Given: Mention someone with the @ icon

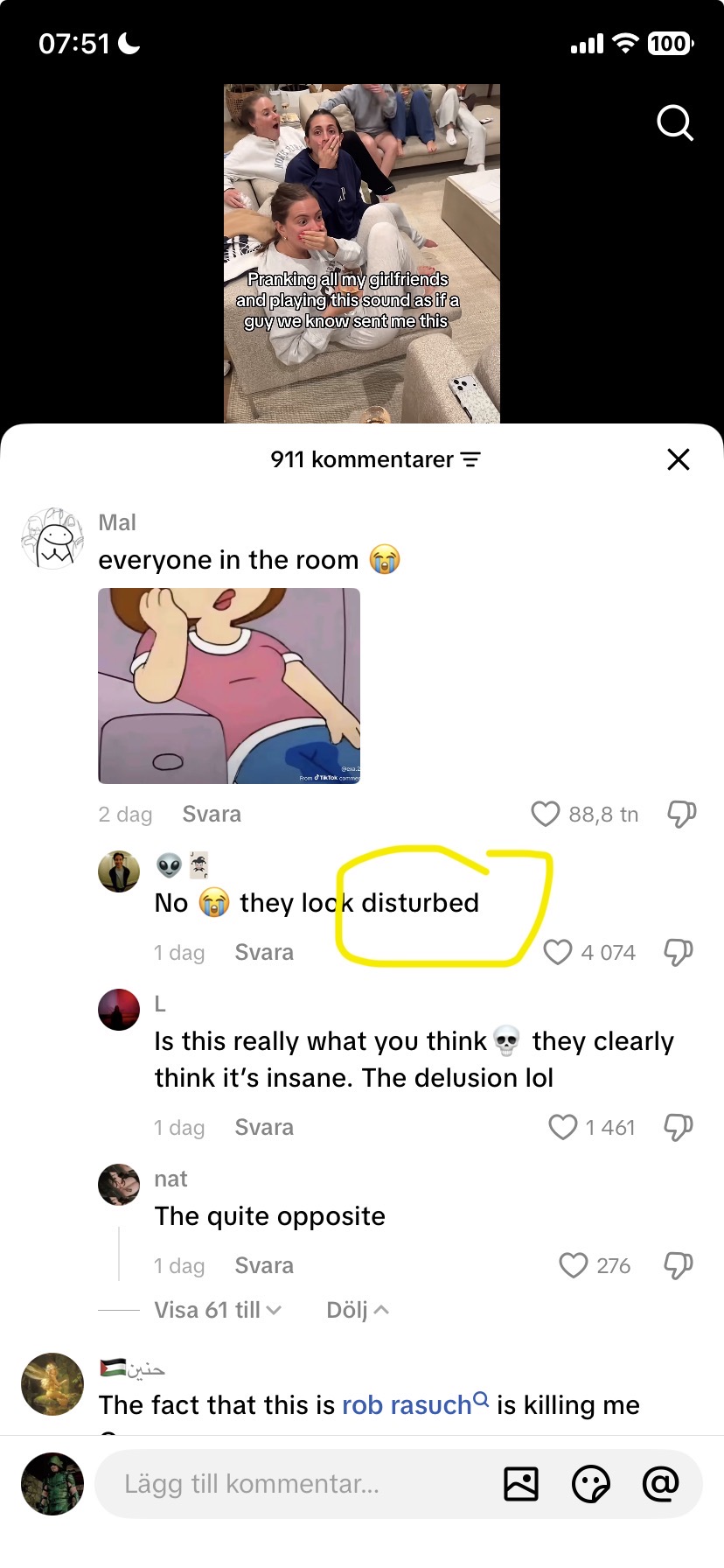Looking at the screenshot, I should tap(661, 1484).
